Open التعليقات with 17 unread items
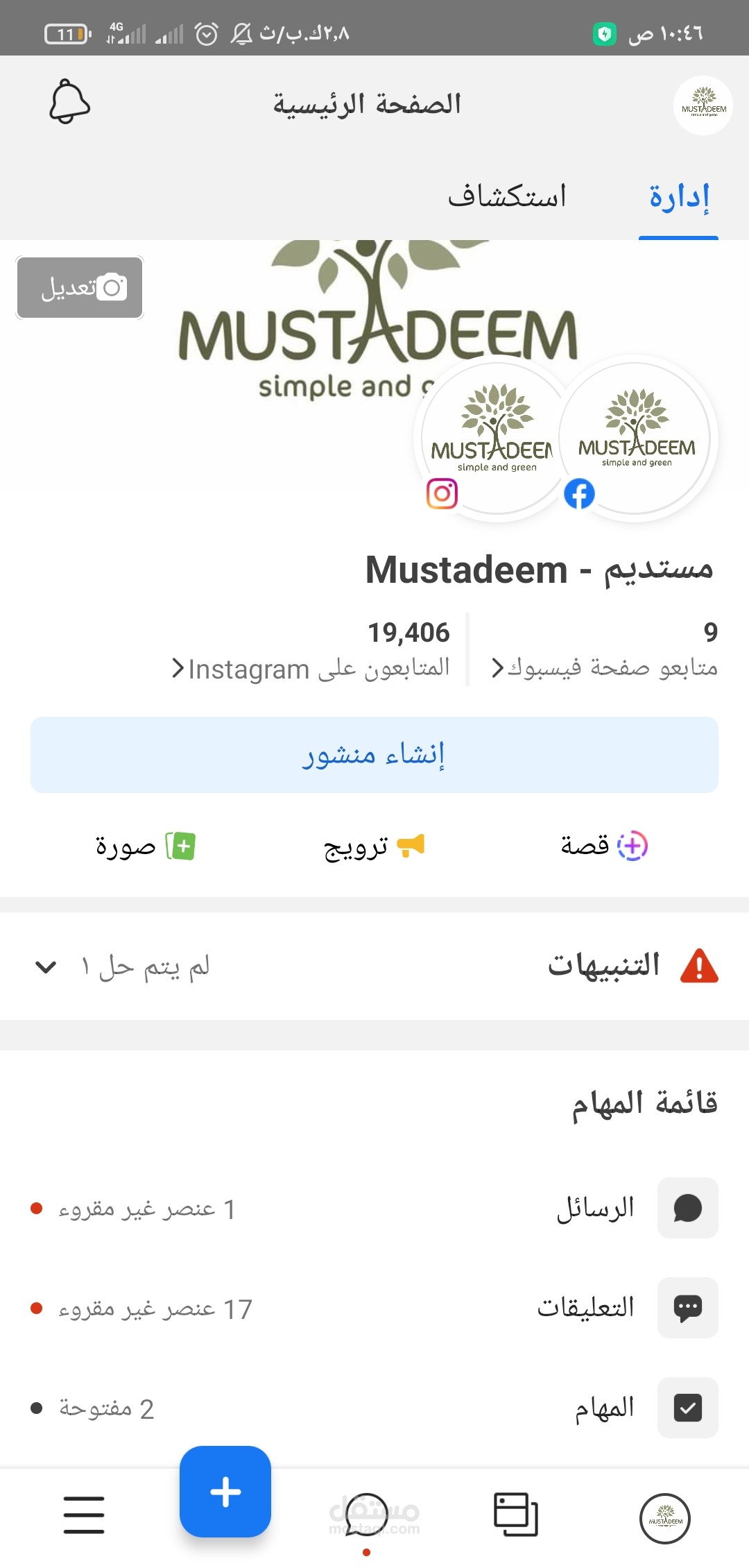Image resolution: width=749 pixels, height=1568 pixels. (x=374, y=1309)
